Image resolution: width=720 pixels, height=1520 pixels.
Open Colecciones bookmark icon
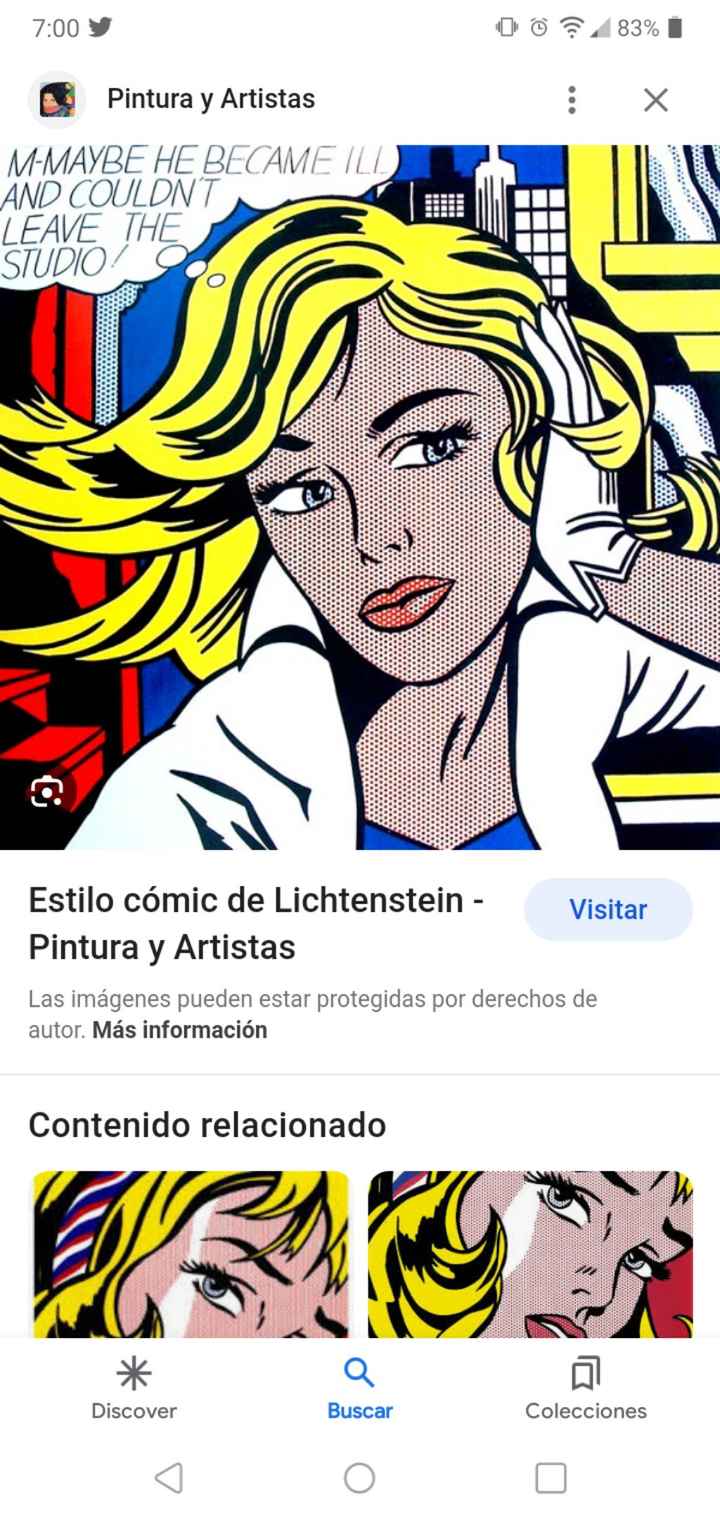585,1375
